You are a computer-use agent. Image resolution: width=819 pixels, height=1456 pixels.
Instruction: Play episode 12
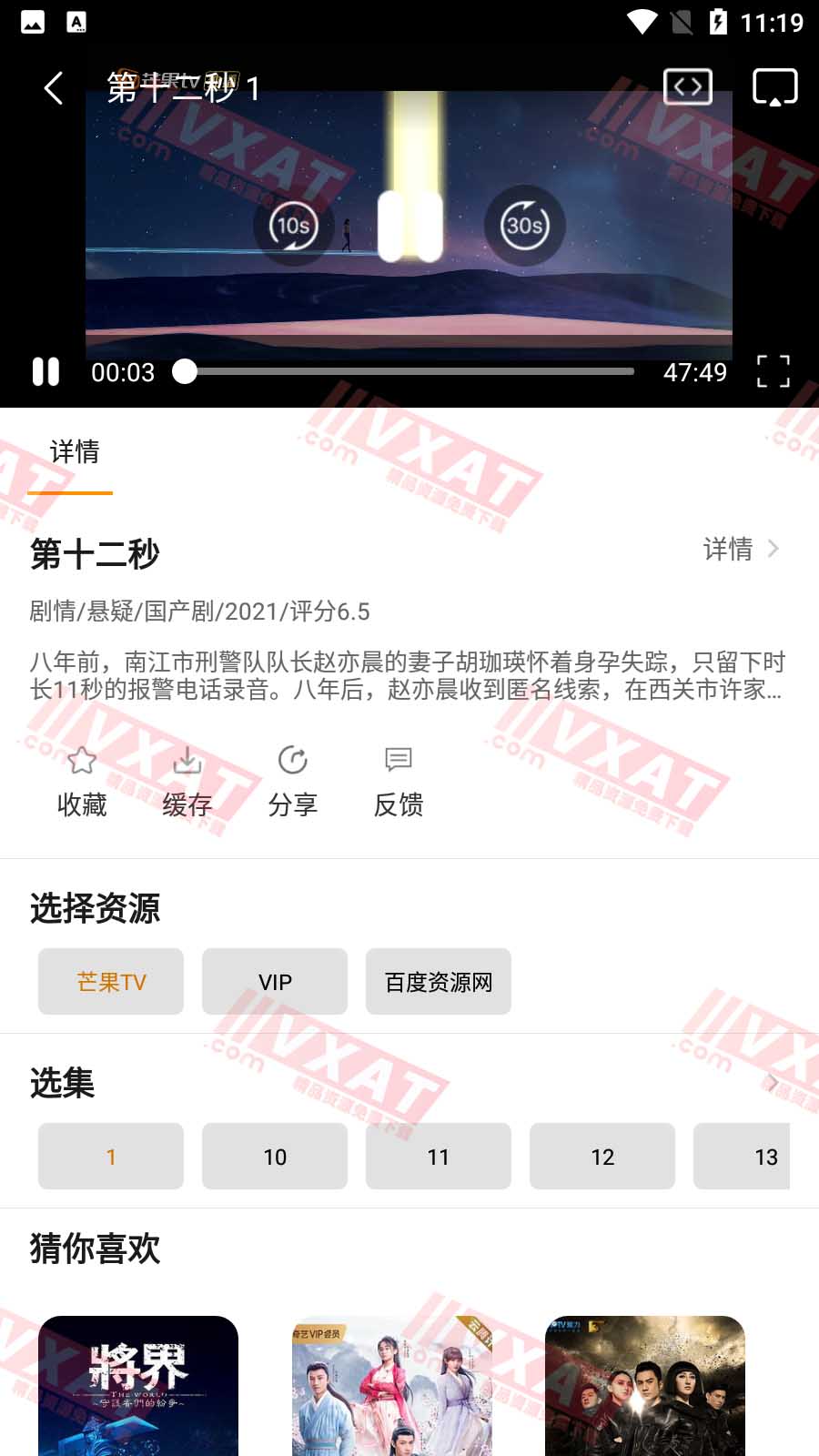pyautogui.click(x=602, y=1157)
